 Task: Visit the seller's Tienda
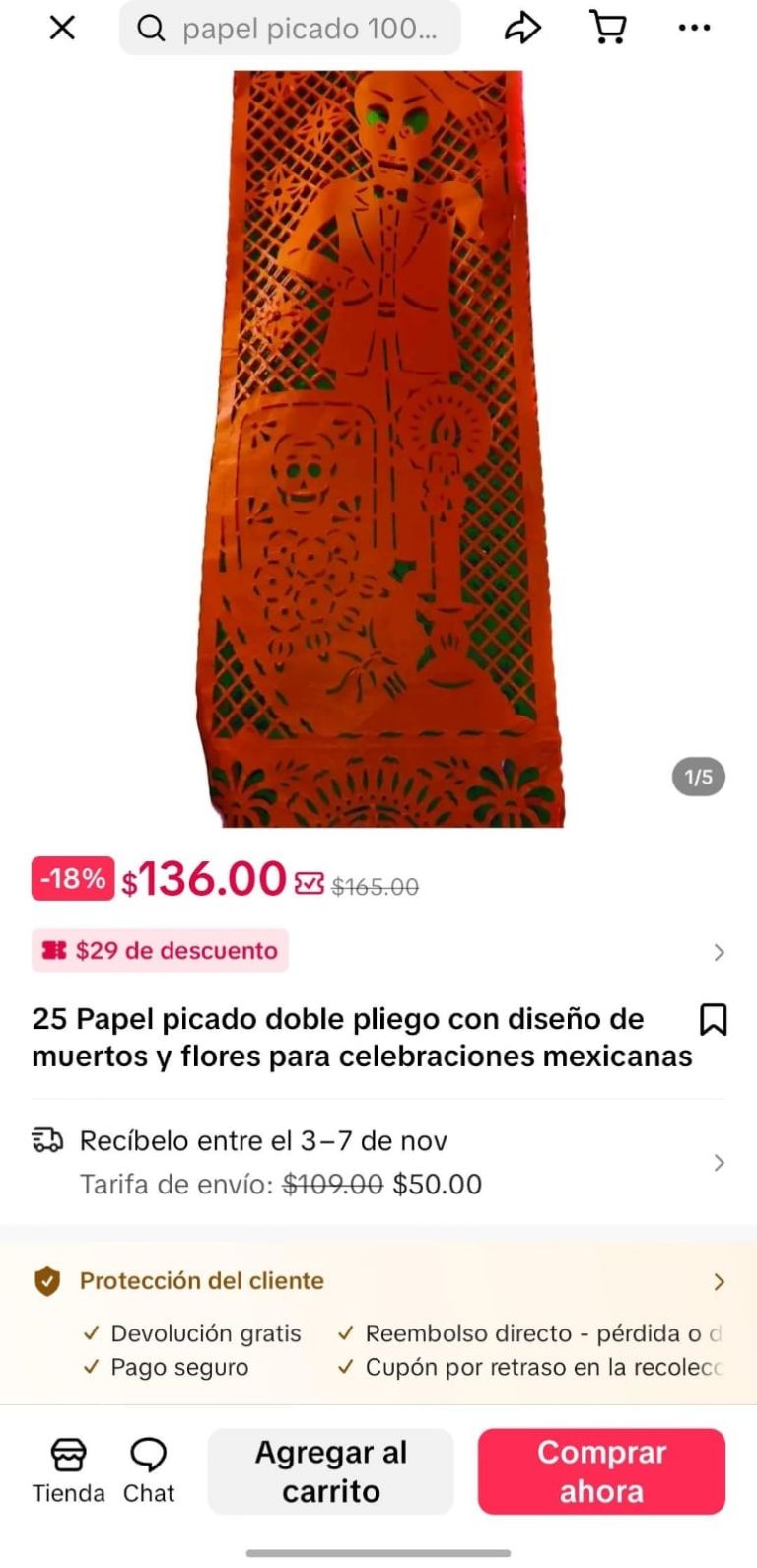pos(68,1470)
